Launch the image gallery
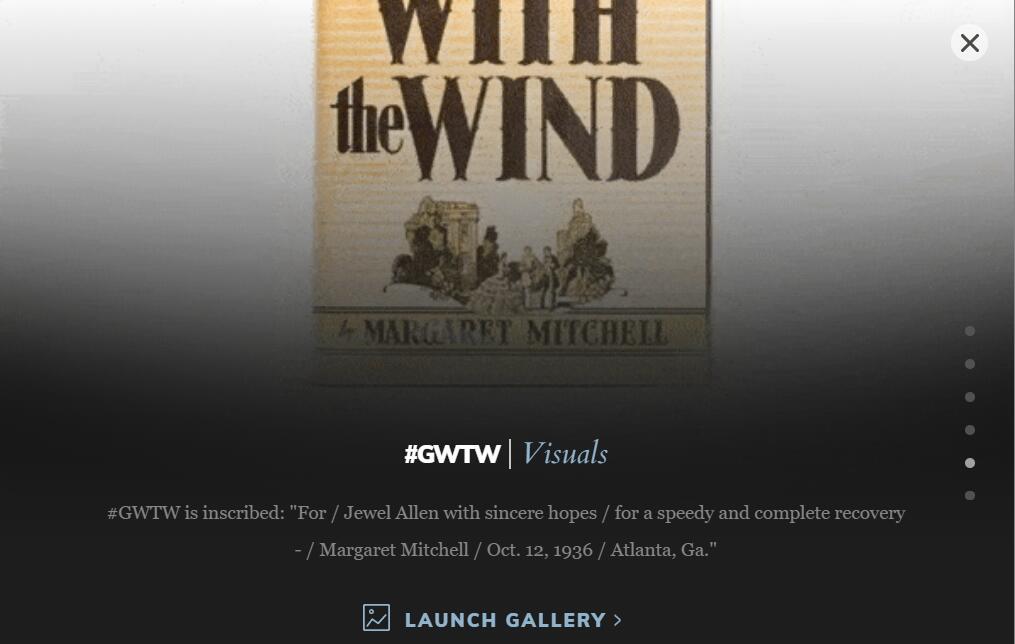This screenshot has height=644, width=1015. [492, 619]
